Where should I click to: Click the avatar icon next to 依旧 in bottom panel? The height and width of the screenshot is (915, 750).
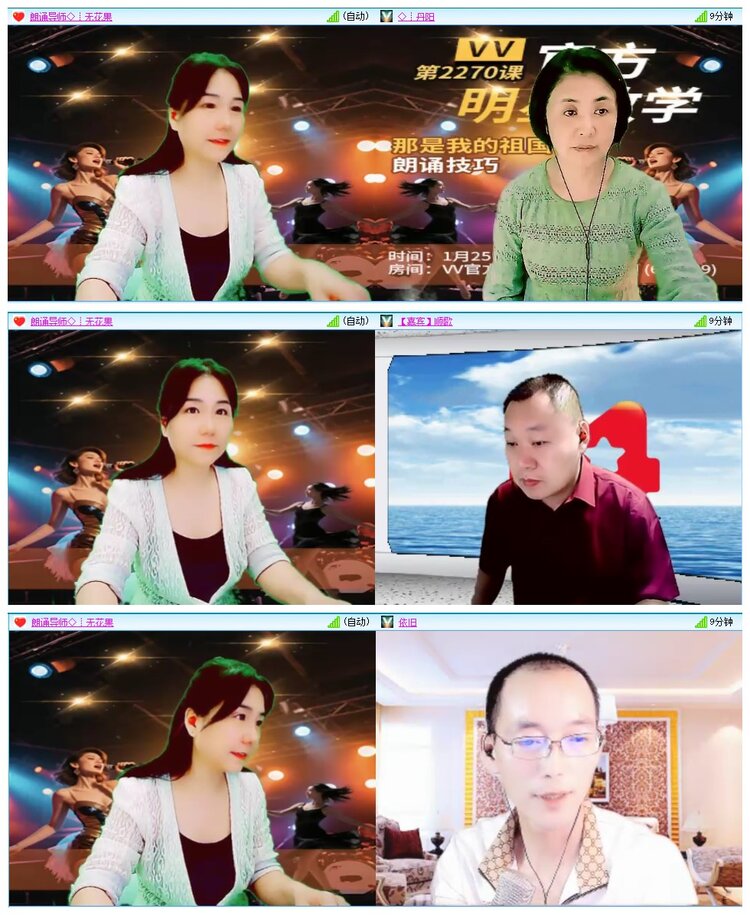click(x=387, y=624)
